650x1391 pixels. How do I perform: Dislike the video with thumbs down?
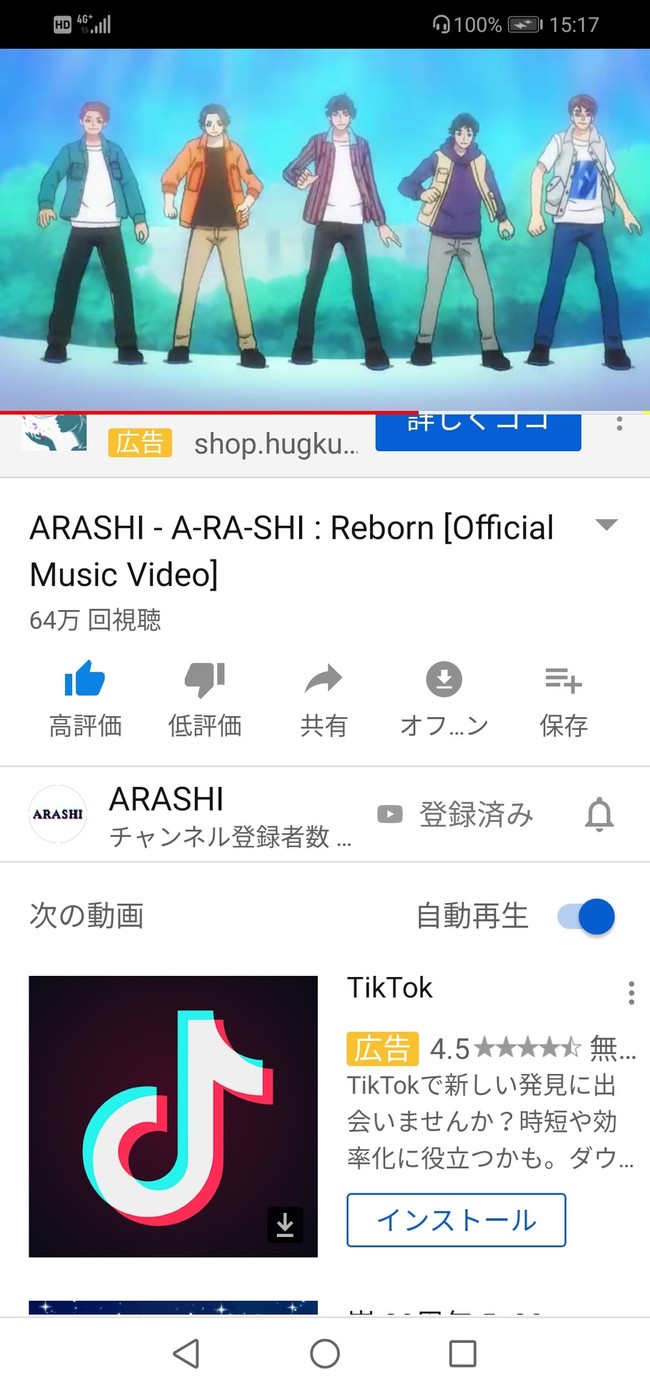coord(205,681)
